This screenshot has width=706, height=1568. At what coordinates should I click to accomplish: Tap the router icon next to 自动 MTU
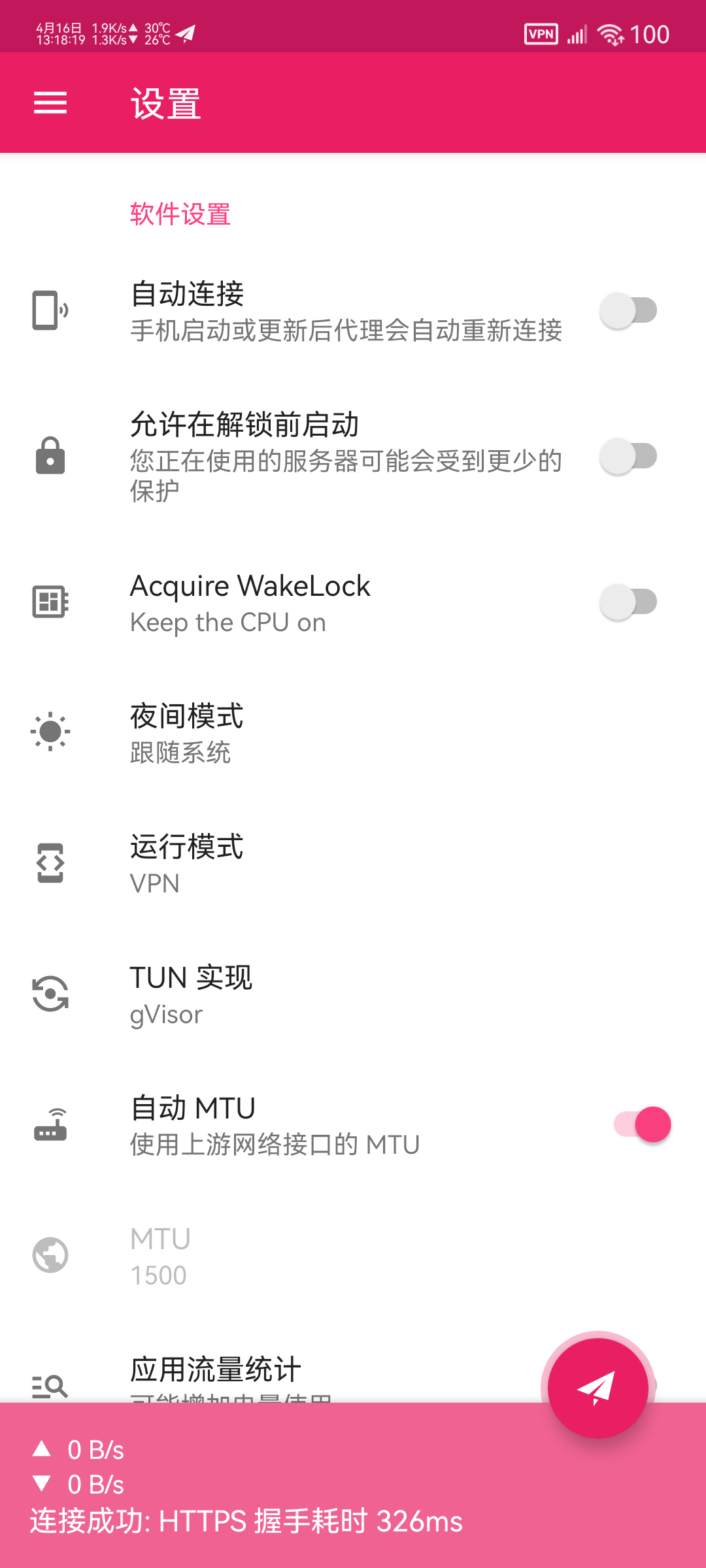point(50,1124)
